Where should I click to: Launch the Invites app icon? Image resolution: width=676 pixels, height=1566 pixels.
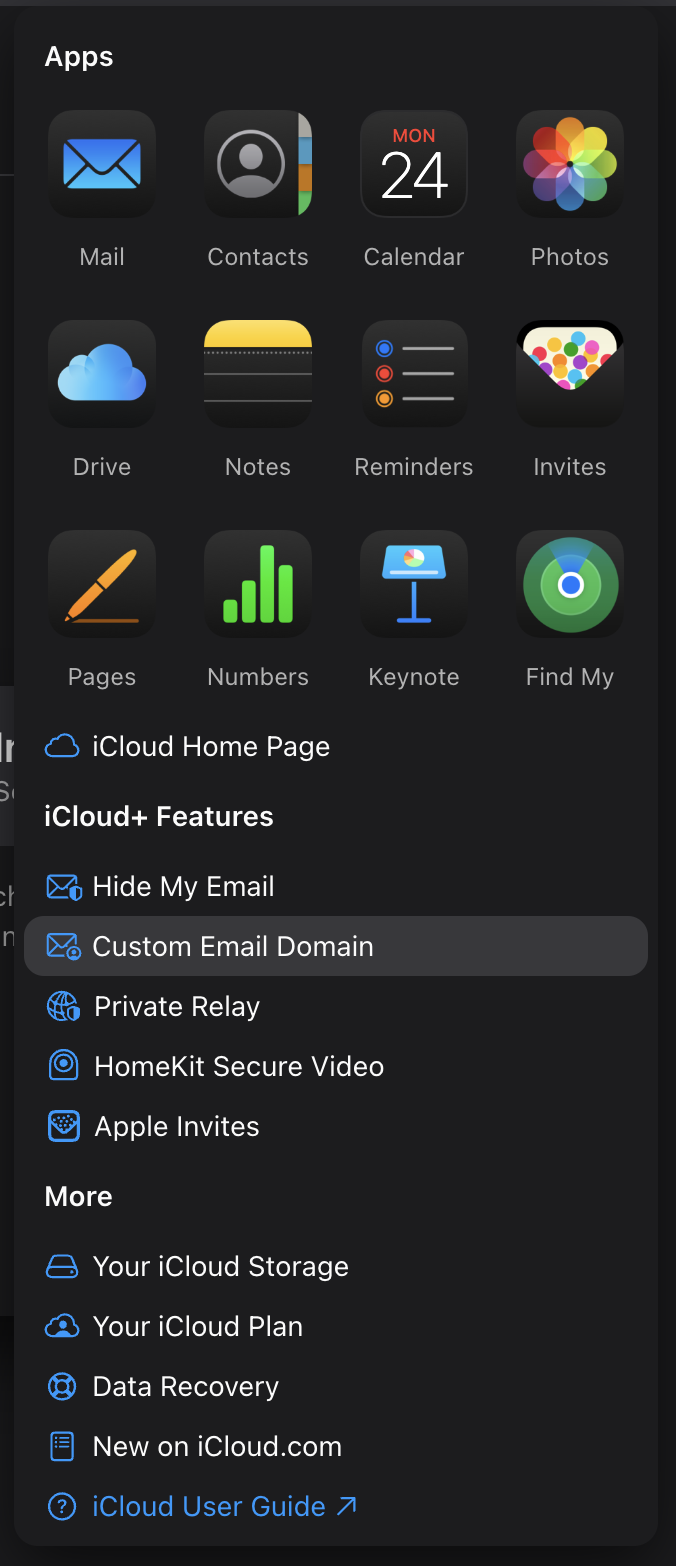570,374
